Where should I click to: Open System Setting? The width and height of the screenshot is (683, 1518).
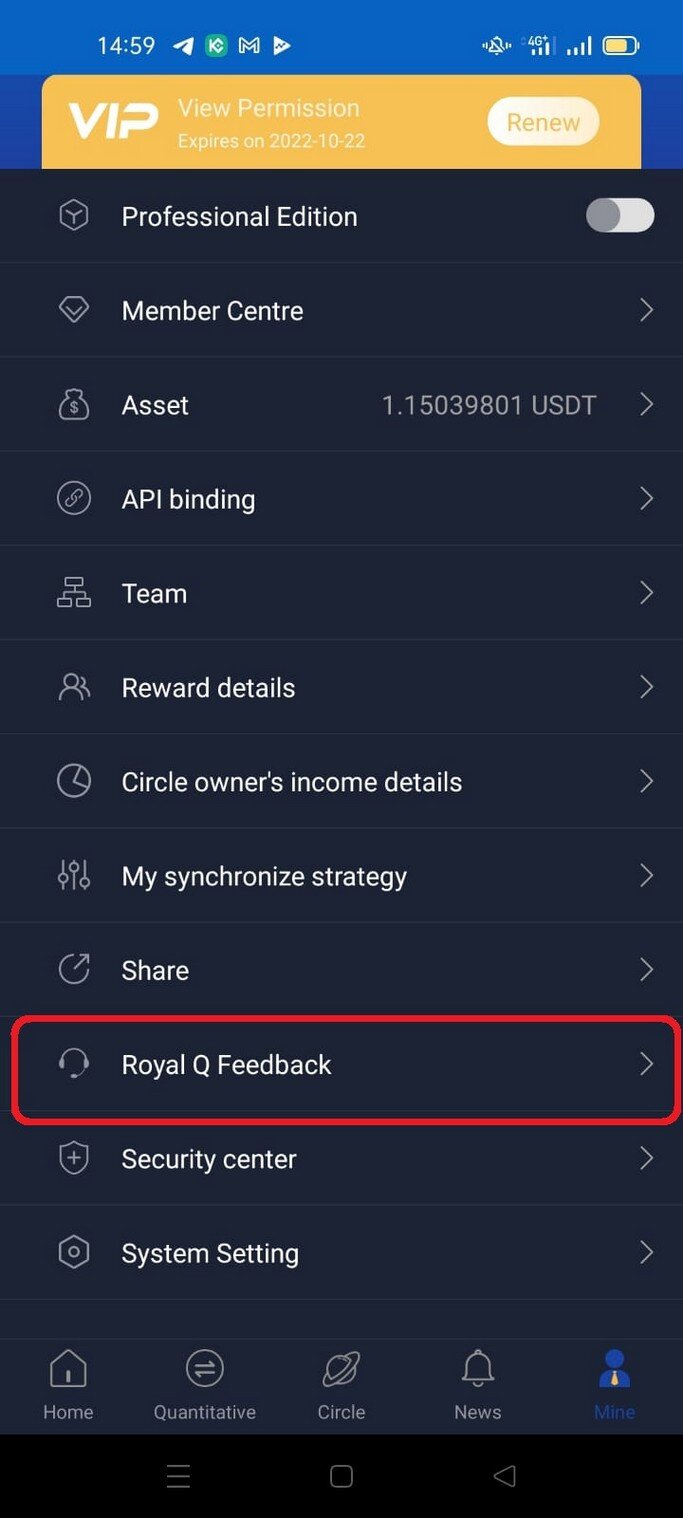coord(340,1253)
